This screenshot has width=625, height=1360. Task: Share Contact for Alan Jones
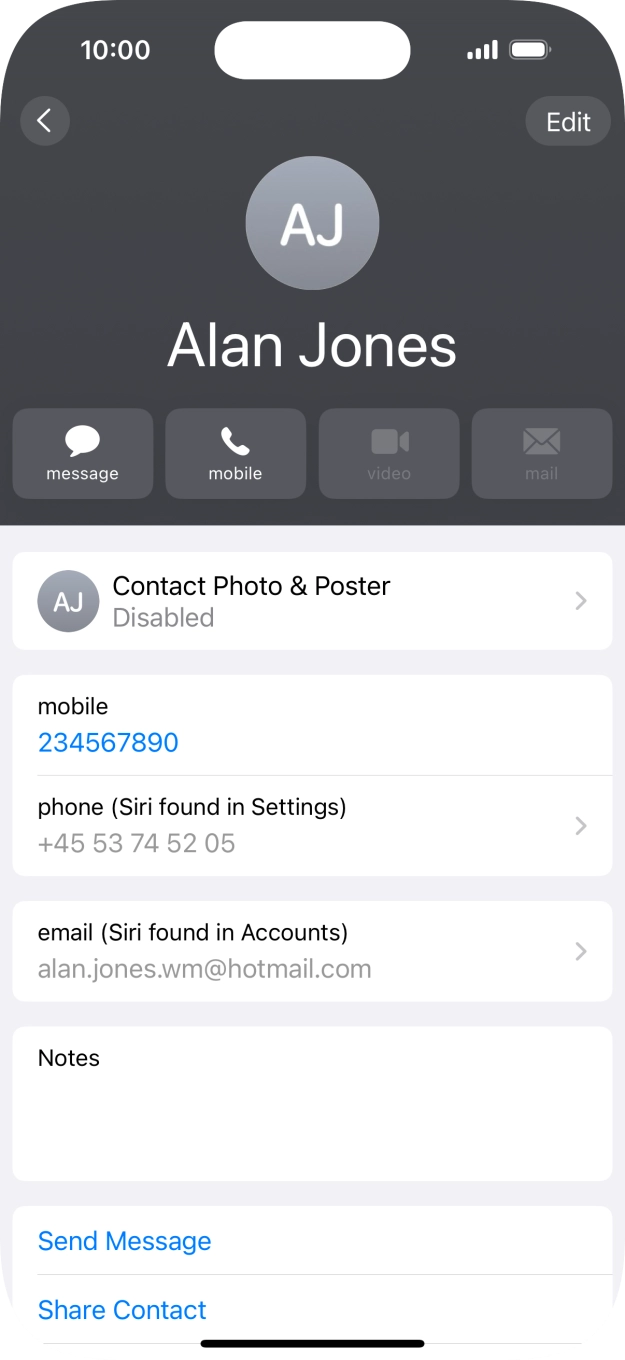122,1309
